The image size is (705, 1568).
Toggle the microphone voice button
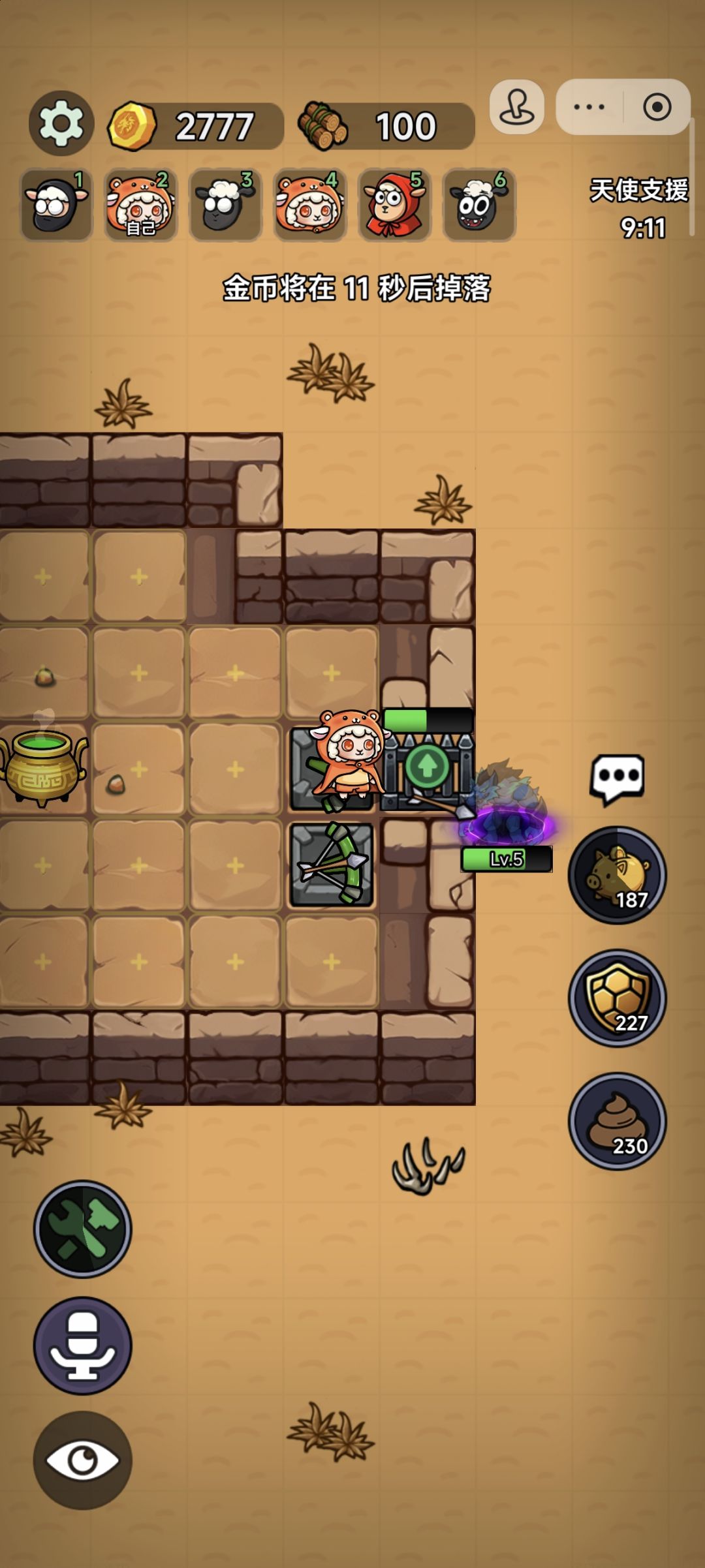[x=82, y=1345]
